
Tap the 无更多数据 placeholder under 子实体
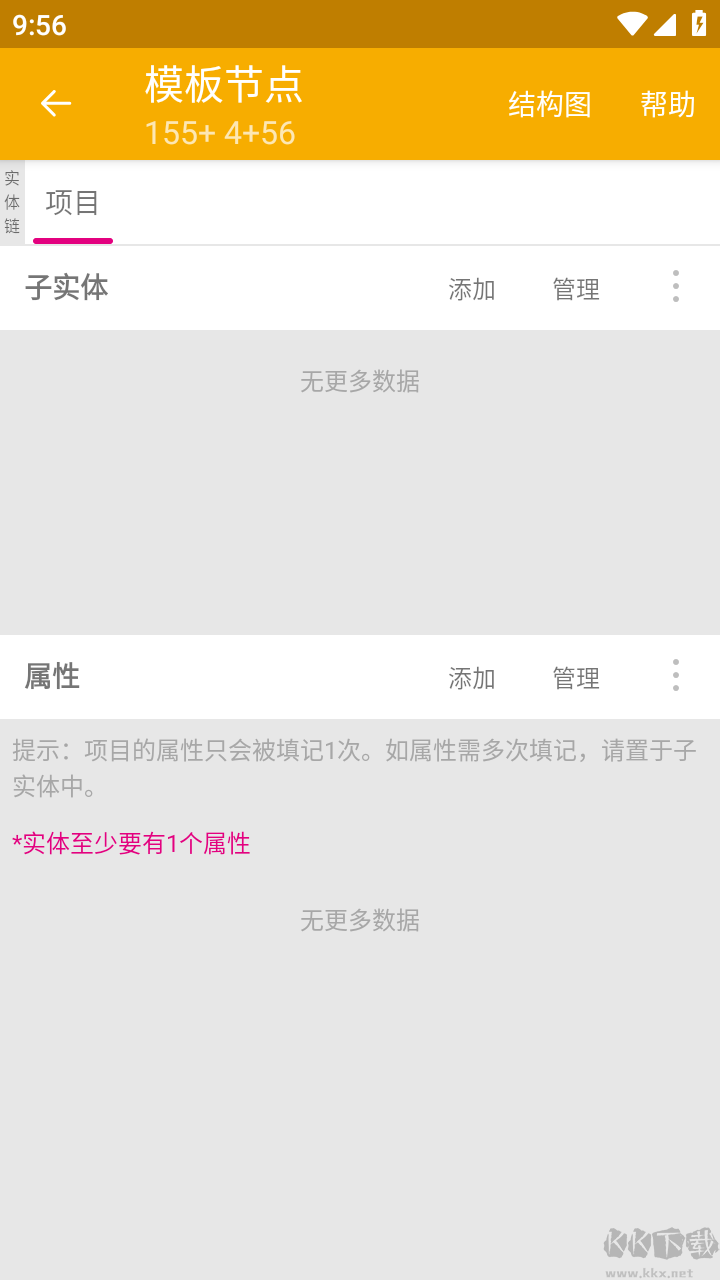pyautogui.click(x=359, y=382)
